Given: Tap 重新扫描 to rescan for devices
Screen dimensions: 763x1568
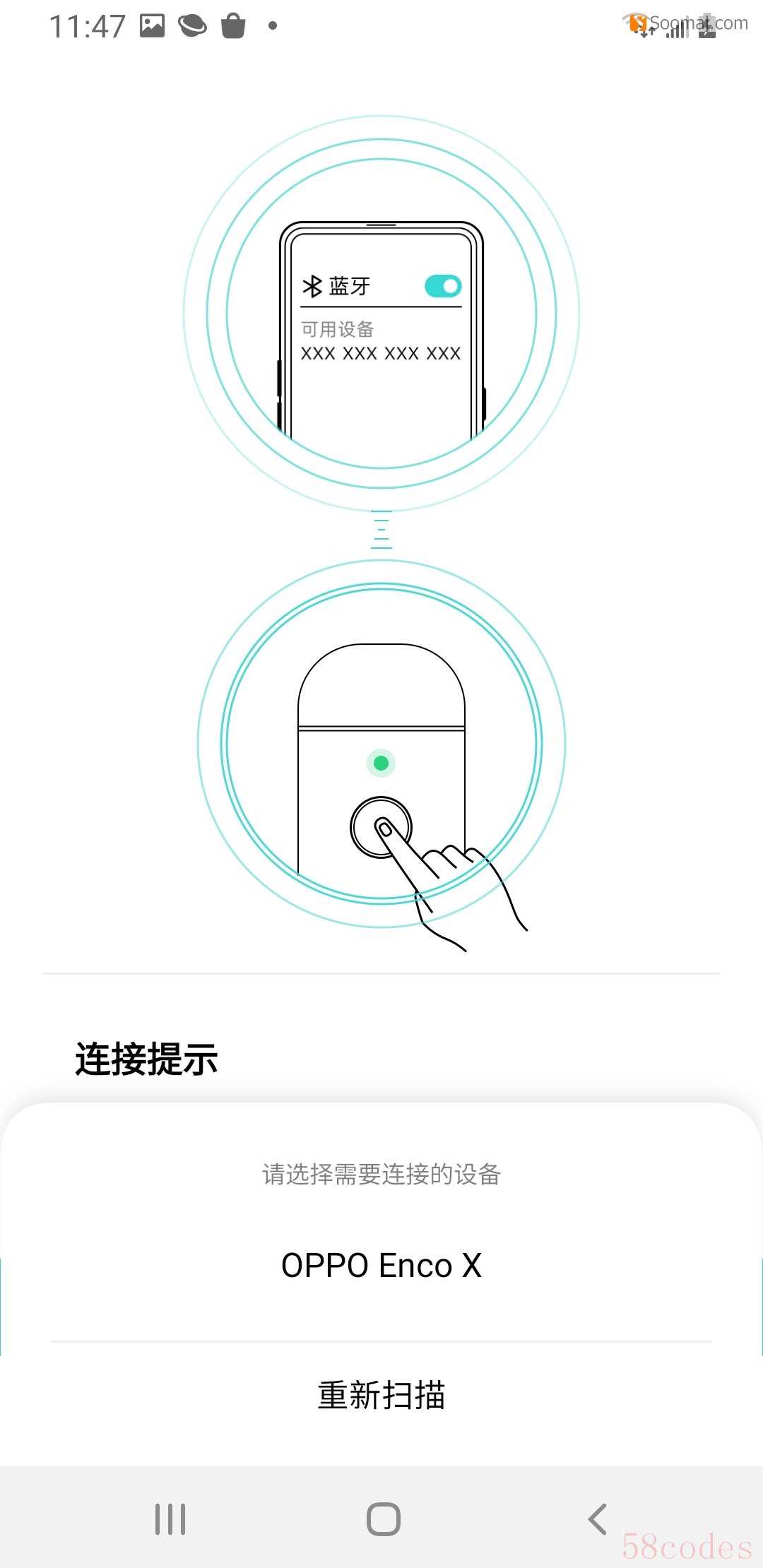Looking at the screenshot, I should point(381,1395).
